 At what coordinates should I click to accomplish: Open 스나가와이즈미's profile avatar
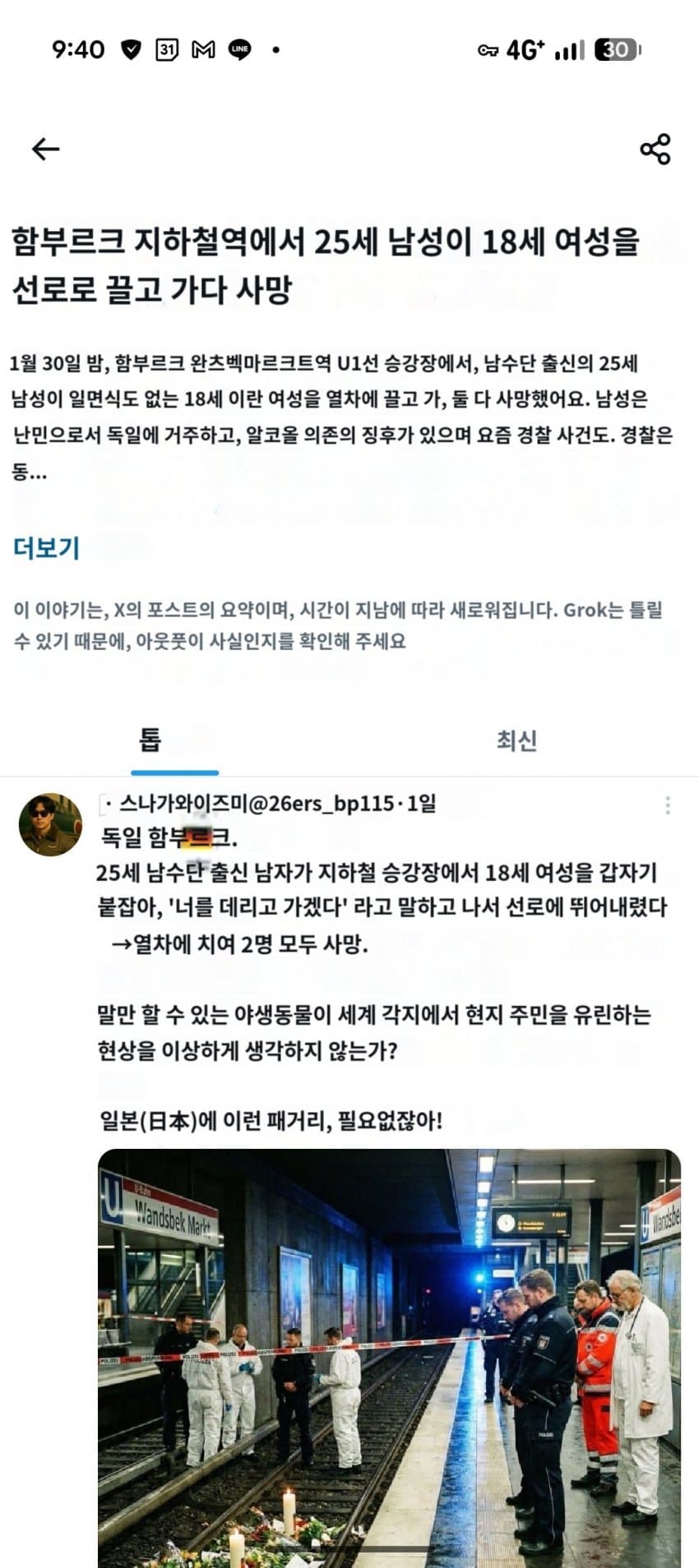coord(50,824)
